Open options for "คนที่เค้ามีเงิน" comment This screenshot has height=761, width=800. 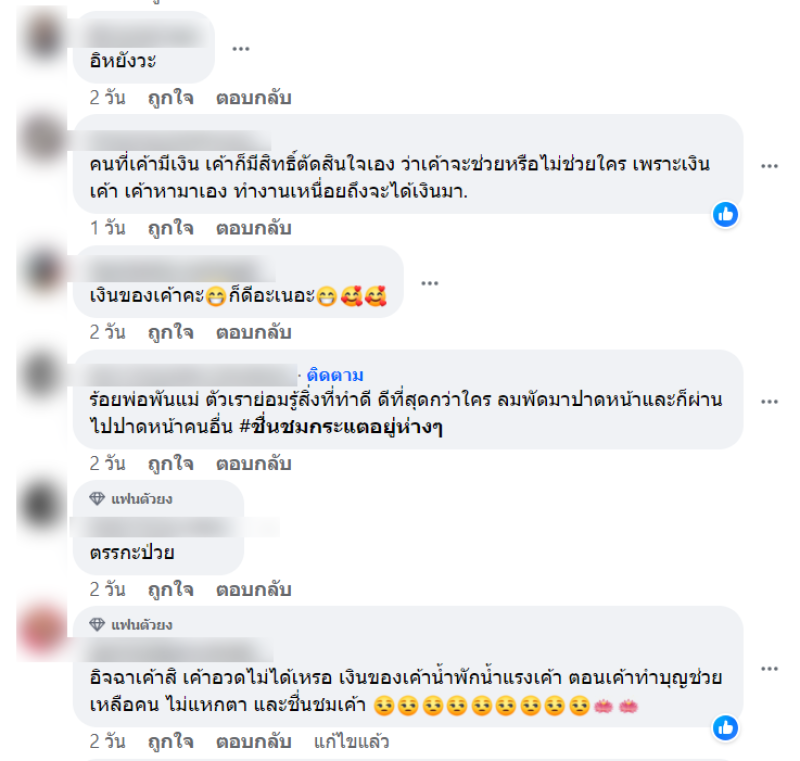(x=768, y=164)
